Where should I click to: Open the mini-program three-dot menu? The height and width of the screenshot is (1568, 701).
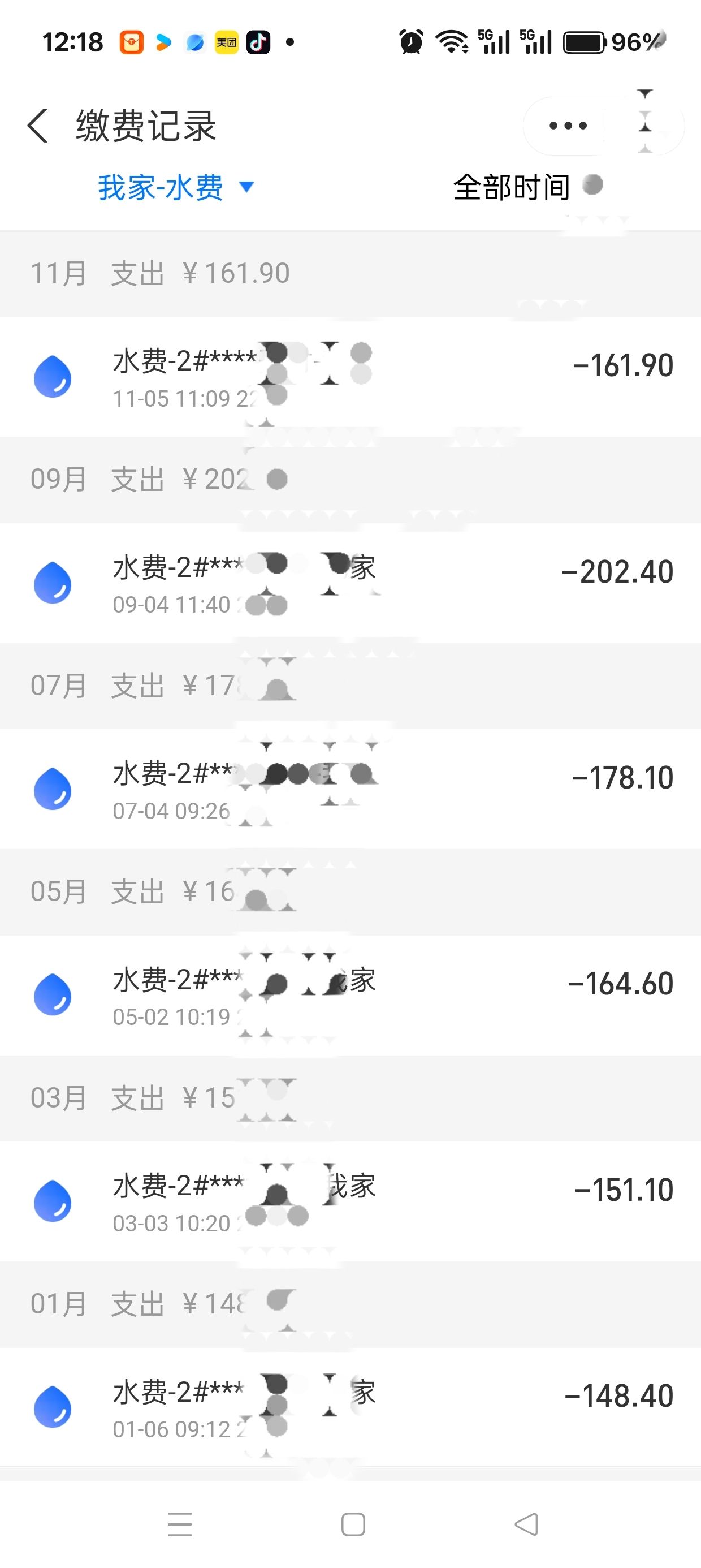pos(567,126)
